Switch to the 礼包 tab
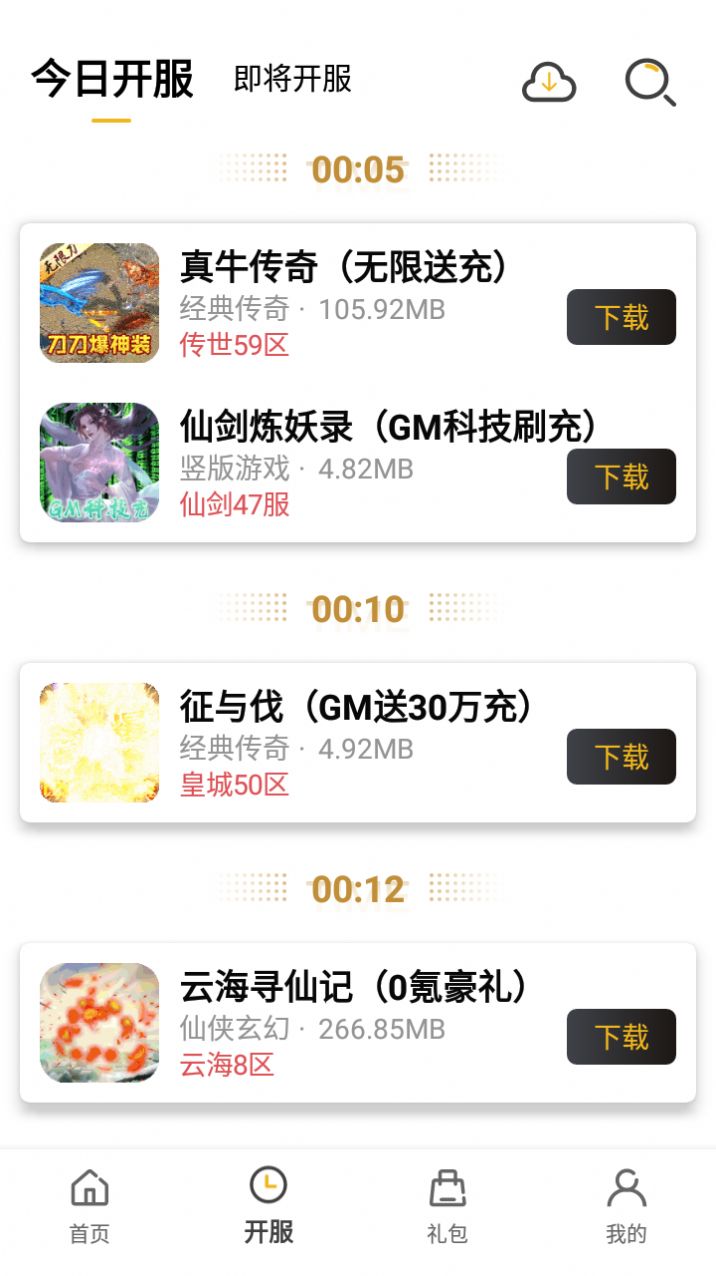The width and height of the screenshot is (716, 1276). (447, 1205)
